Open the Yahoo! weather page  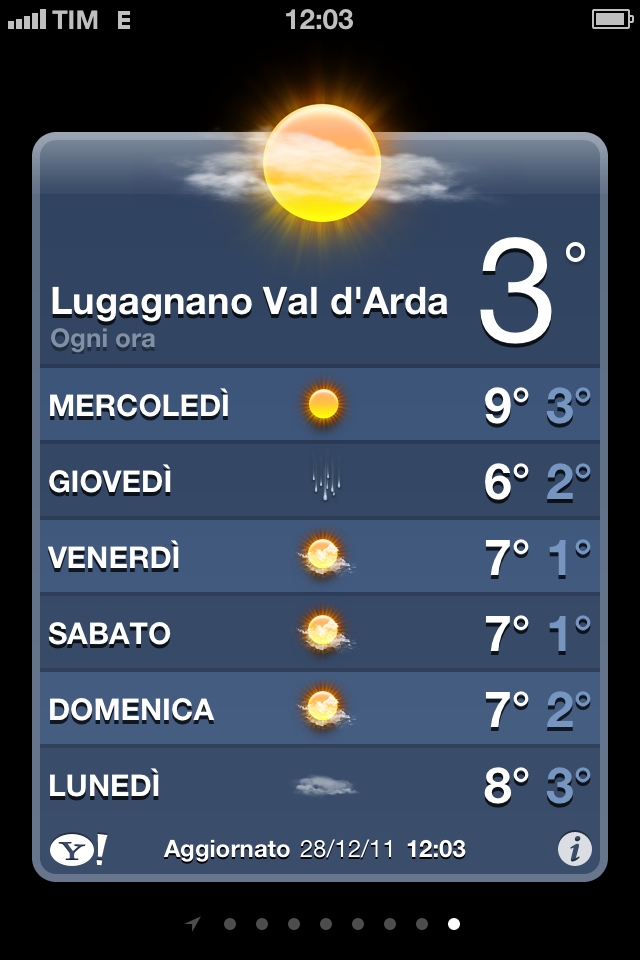pyautogui.click(x=78, y=850)
